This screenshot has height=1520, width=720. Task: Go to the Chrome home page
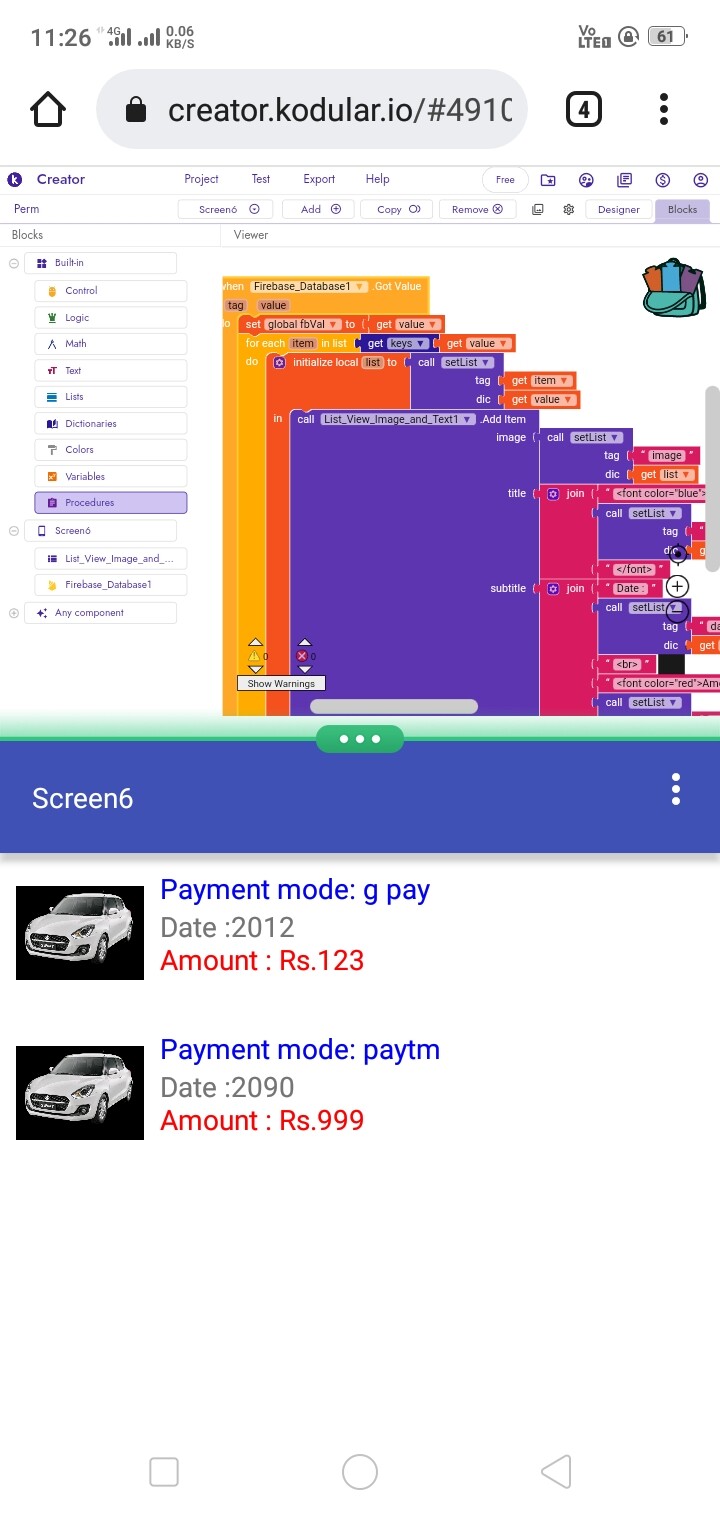(49, 109)
